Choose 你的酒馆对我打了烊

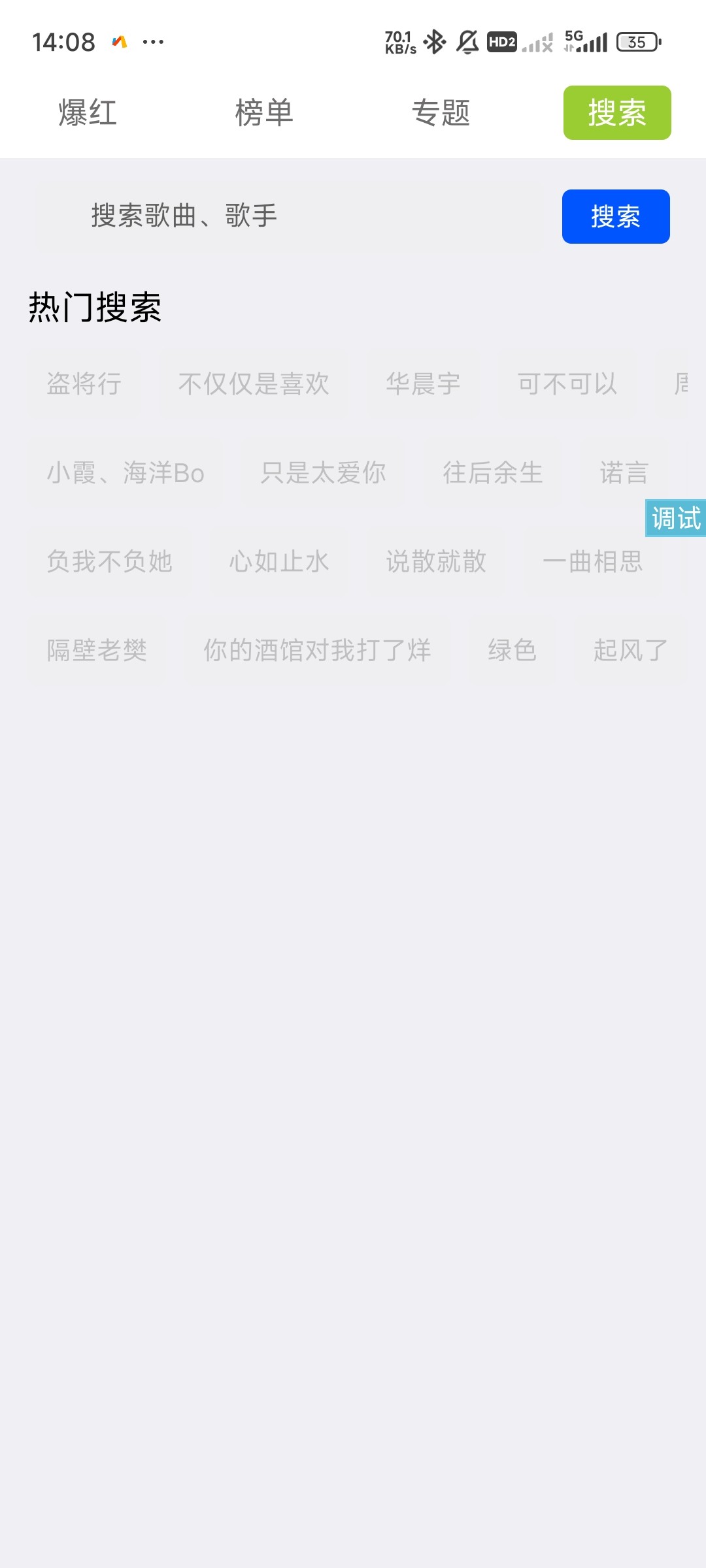(x=317, y=650)
